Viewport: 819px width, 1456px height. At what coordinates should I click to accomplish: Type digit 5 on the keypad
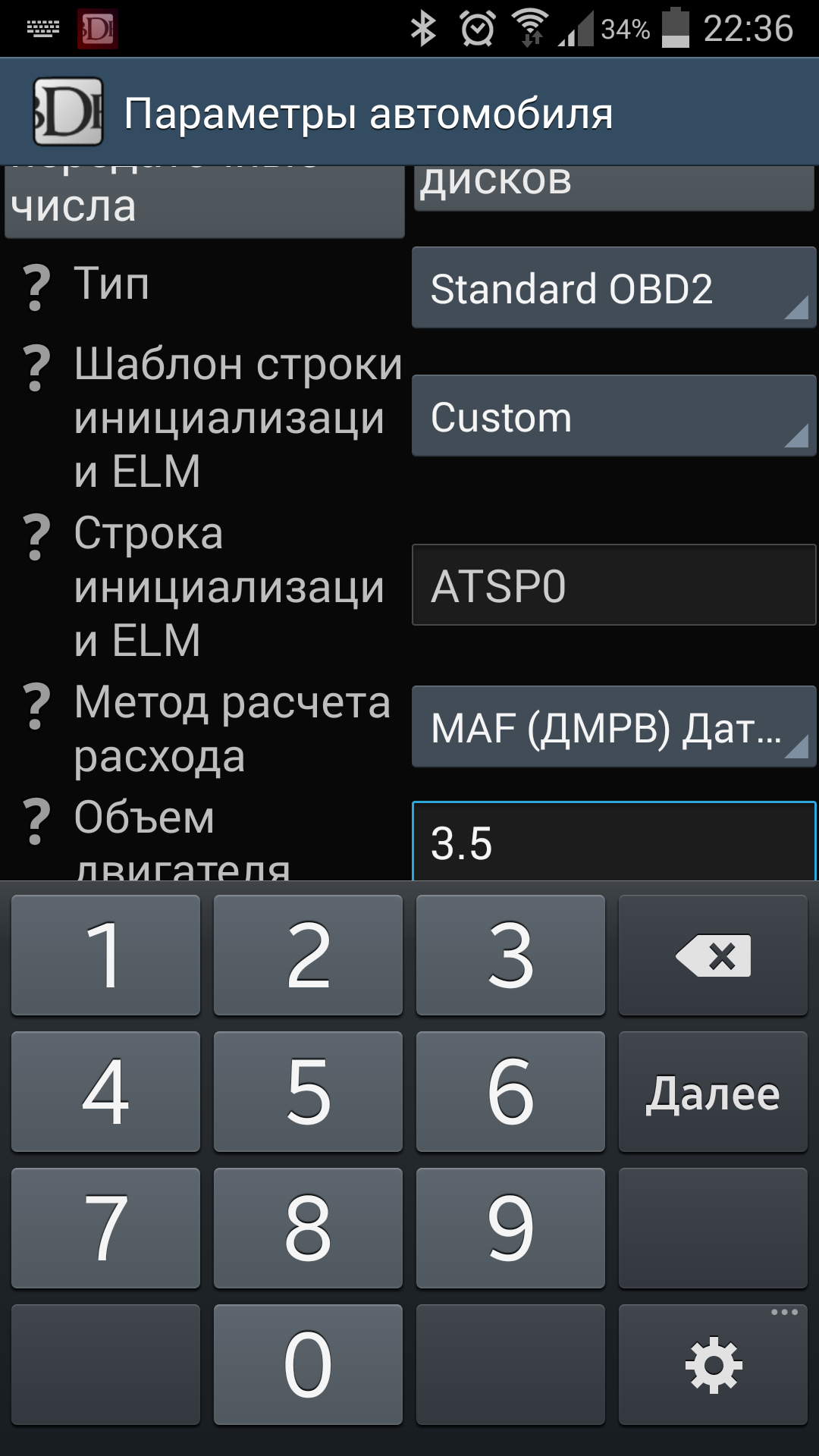point(308,1091)
